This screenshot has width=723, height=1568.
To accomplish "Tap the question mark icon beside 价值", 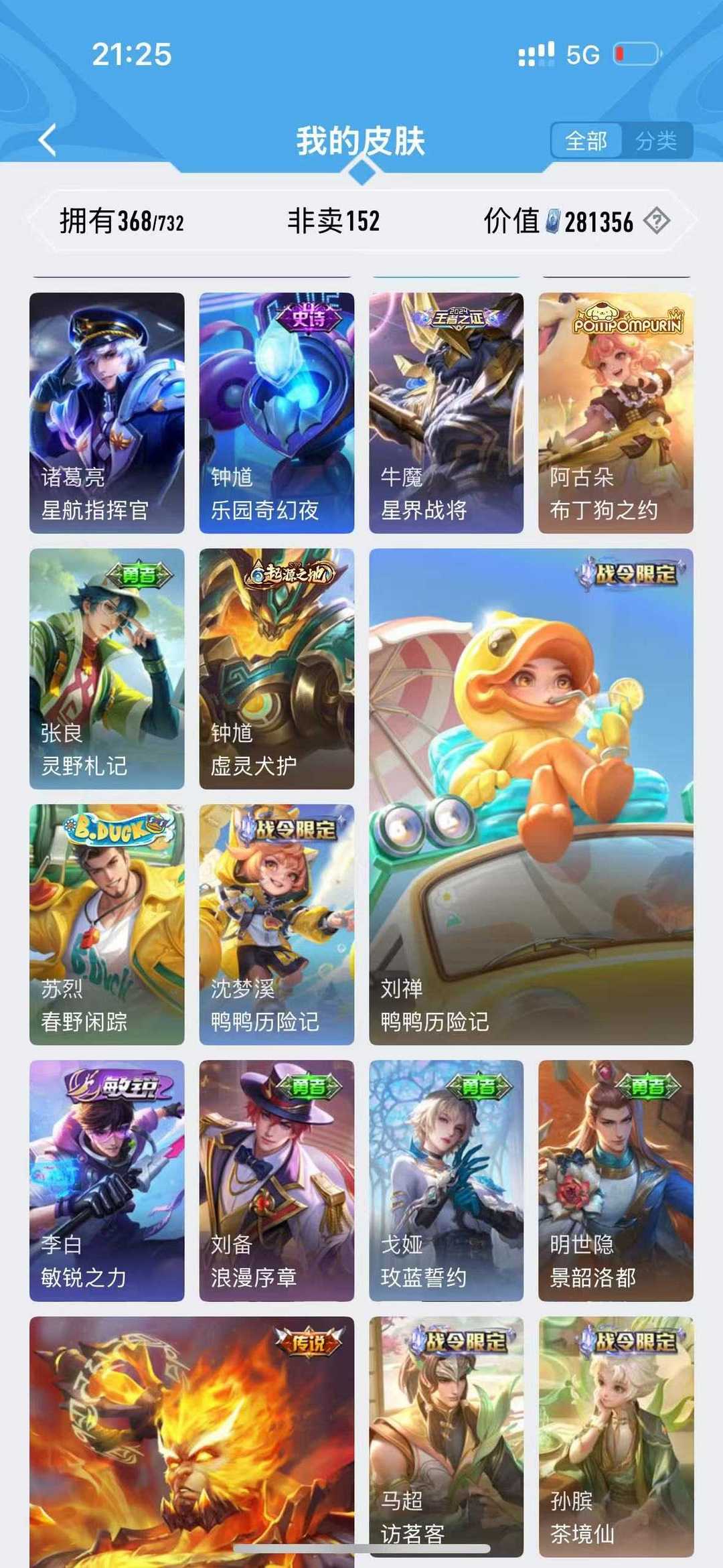I will pyautogui.click(x=657, y=220).
